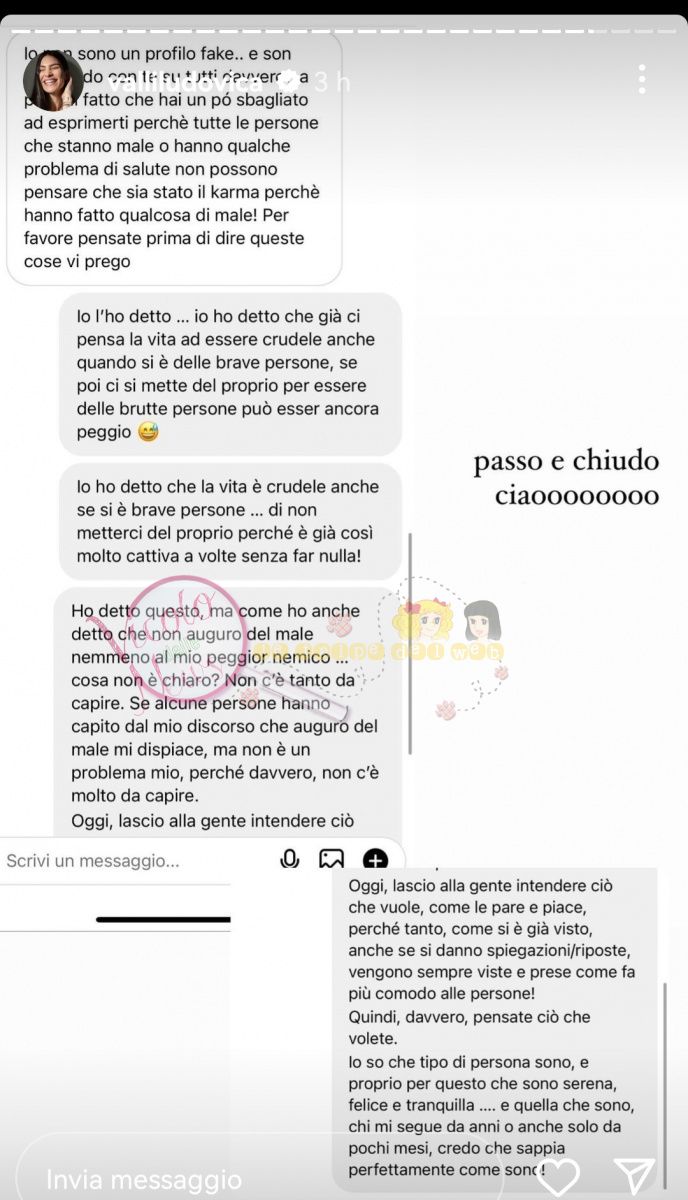Open valiludovica's profile from the avatar
The image size is (688, 1200).
point(53,80)
